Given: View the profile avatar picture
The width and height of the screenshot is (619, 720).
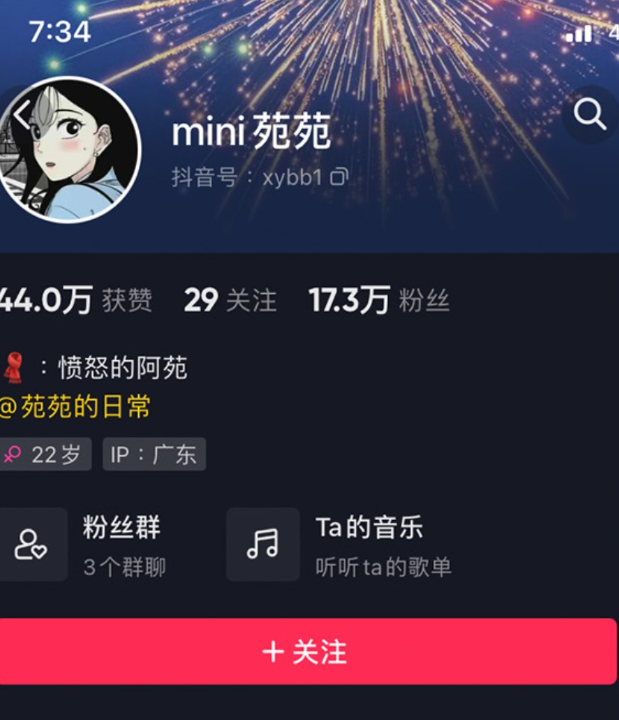Looking at the screenshot, I should click(x=72, y=148).
